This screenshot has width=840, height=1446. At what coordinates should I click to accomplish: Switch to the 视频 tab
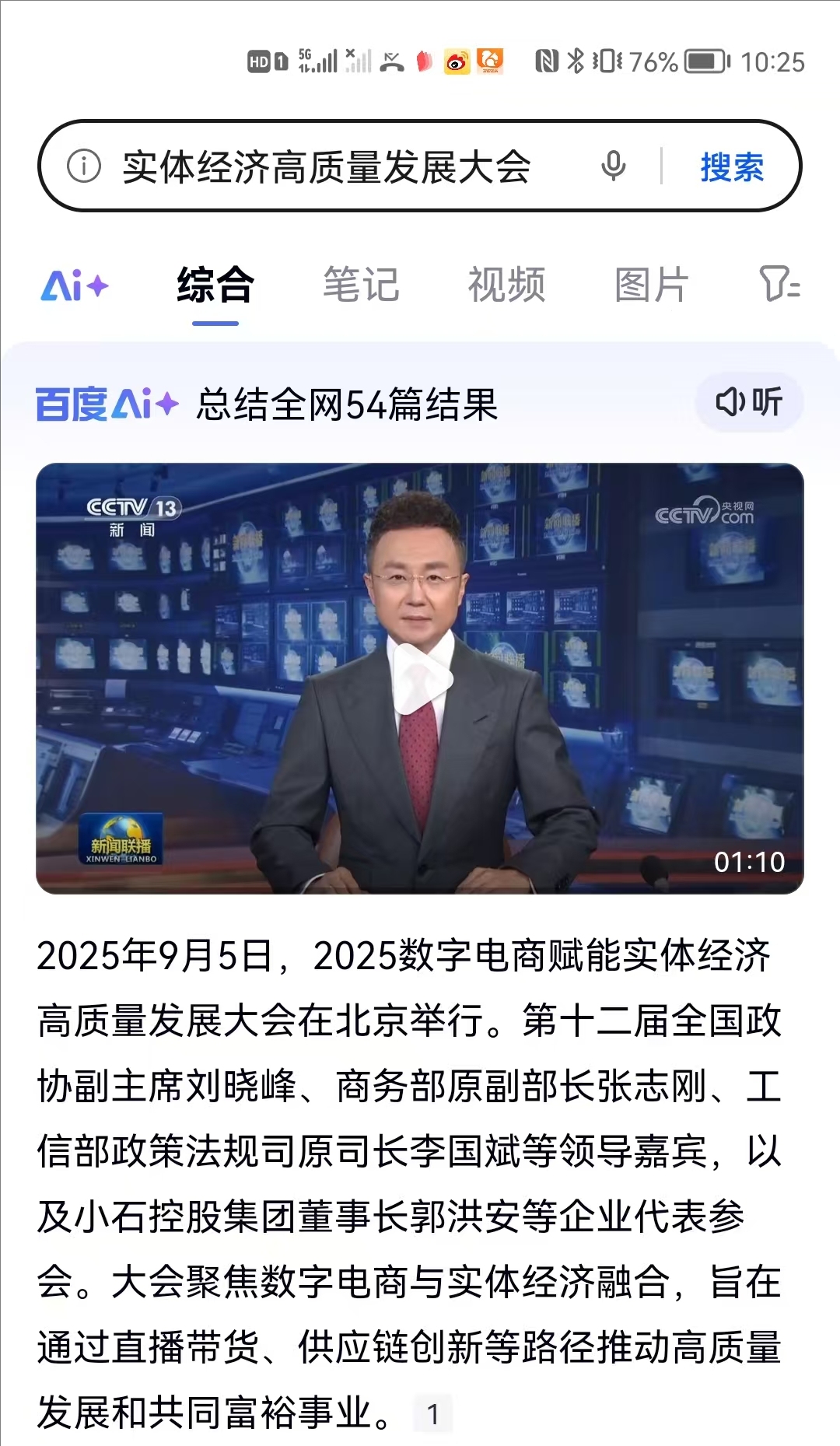tap(506, 285)
